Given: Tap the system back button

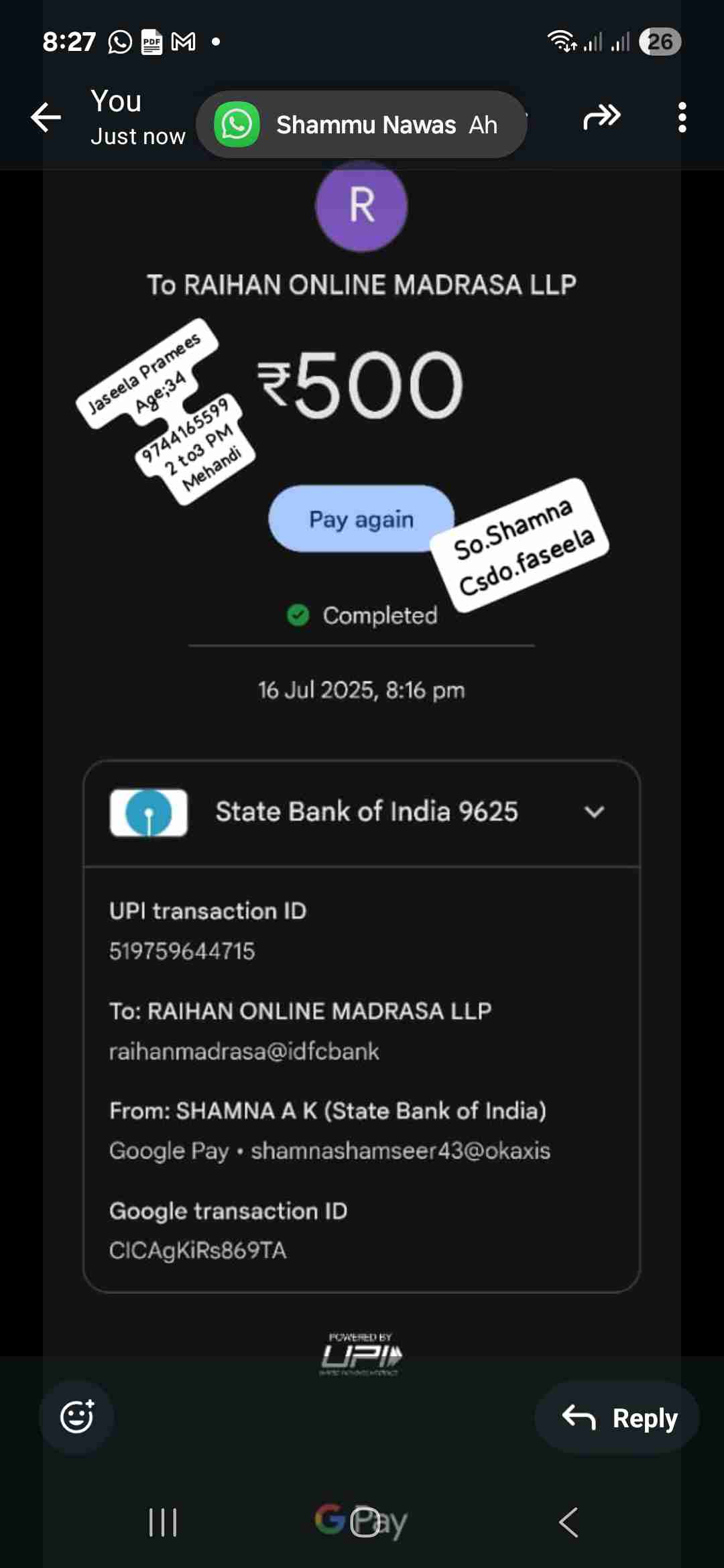Looking at the screenshot, I should pos(568,1522).
